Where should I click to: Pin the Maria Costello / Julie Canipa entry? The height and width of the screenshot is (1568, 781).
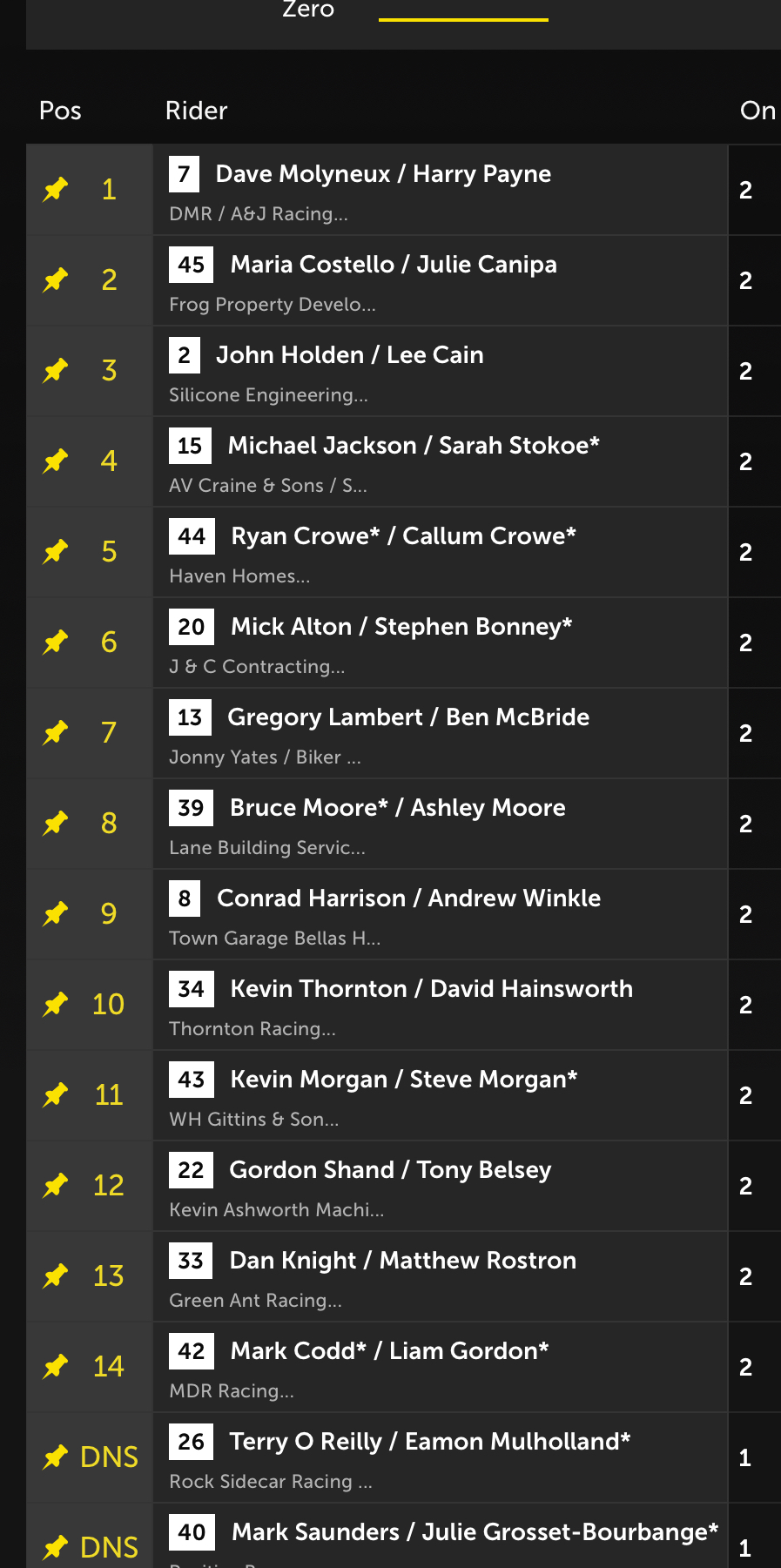click(x=56, y=279)
